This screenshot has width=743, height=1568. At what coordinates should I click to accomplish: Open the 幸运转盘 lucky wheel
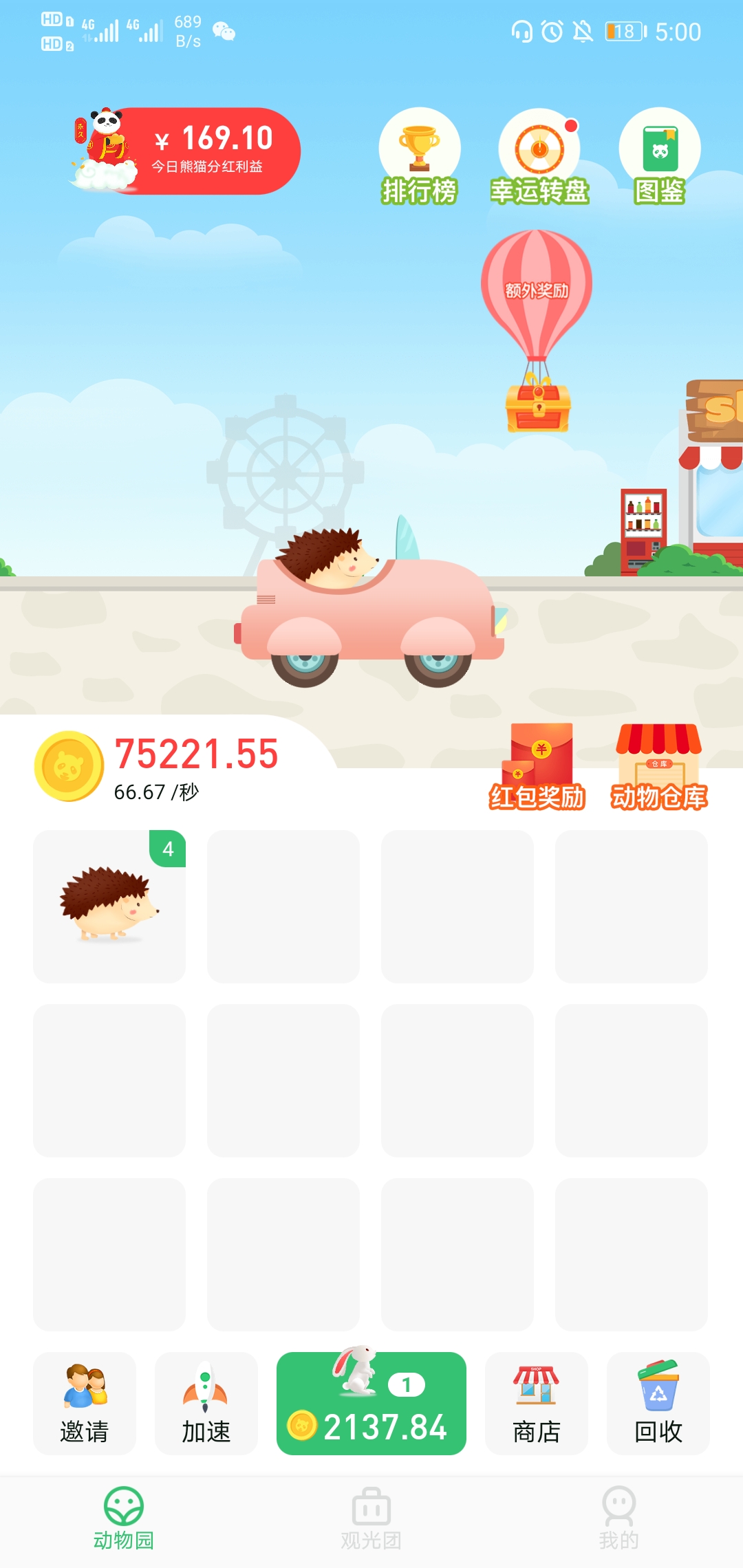point(539,157)
